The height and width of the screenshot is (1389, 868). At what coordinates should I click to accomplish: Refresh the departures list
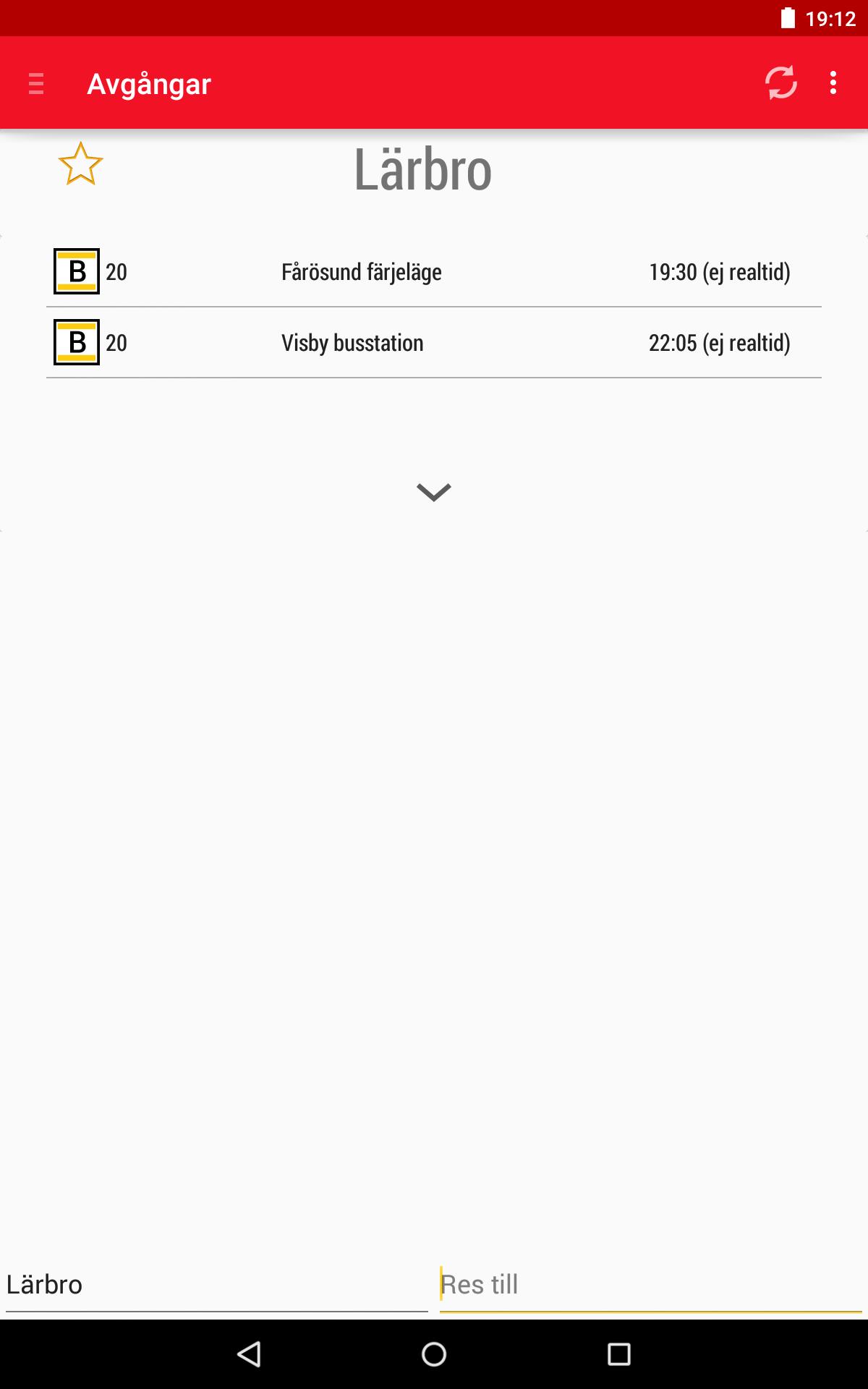pyautogui.click(x=780, y=83)
